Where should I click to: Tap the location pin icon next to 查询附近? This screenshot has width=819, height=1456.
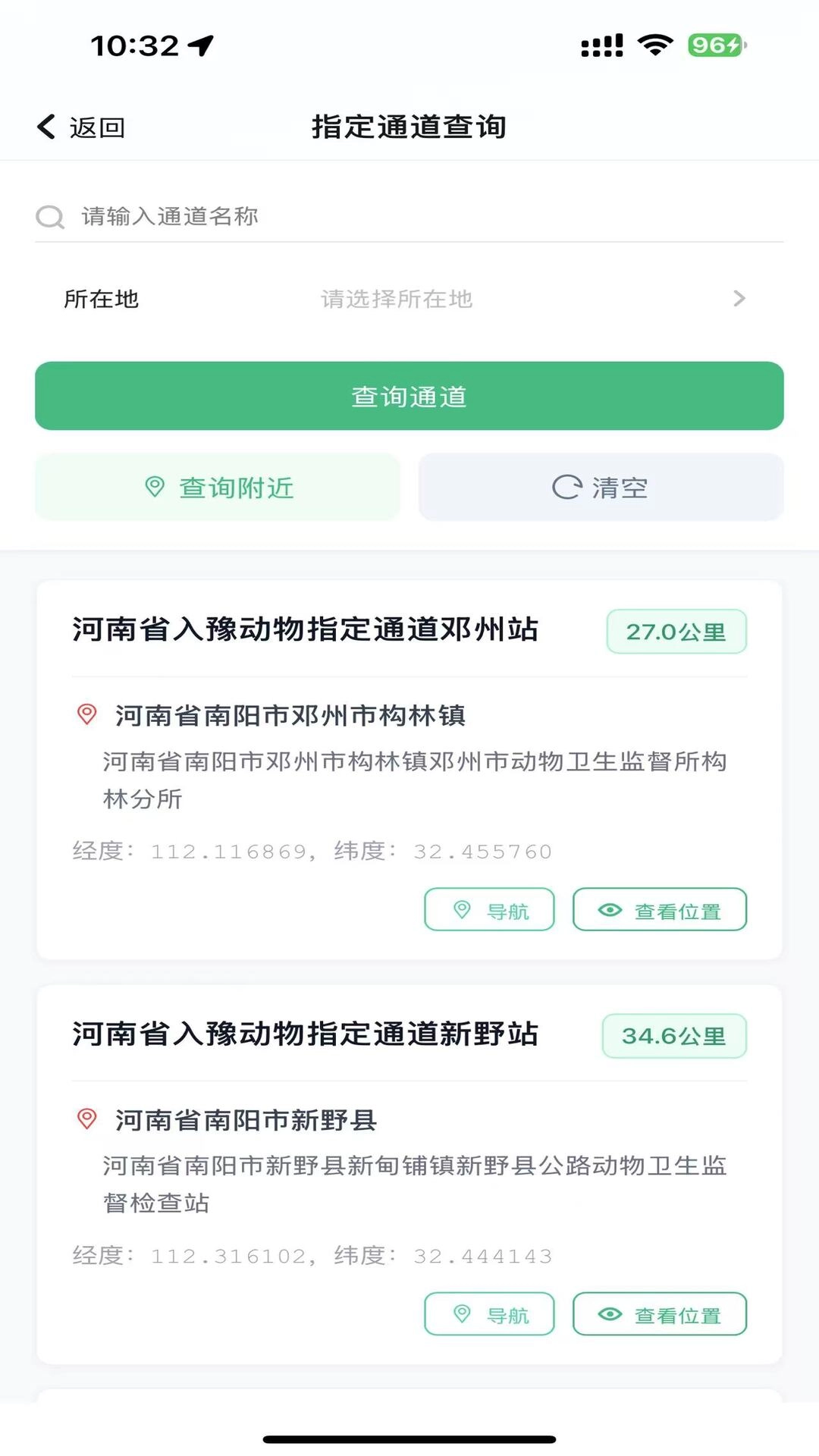click(155, 488)
